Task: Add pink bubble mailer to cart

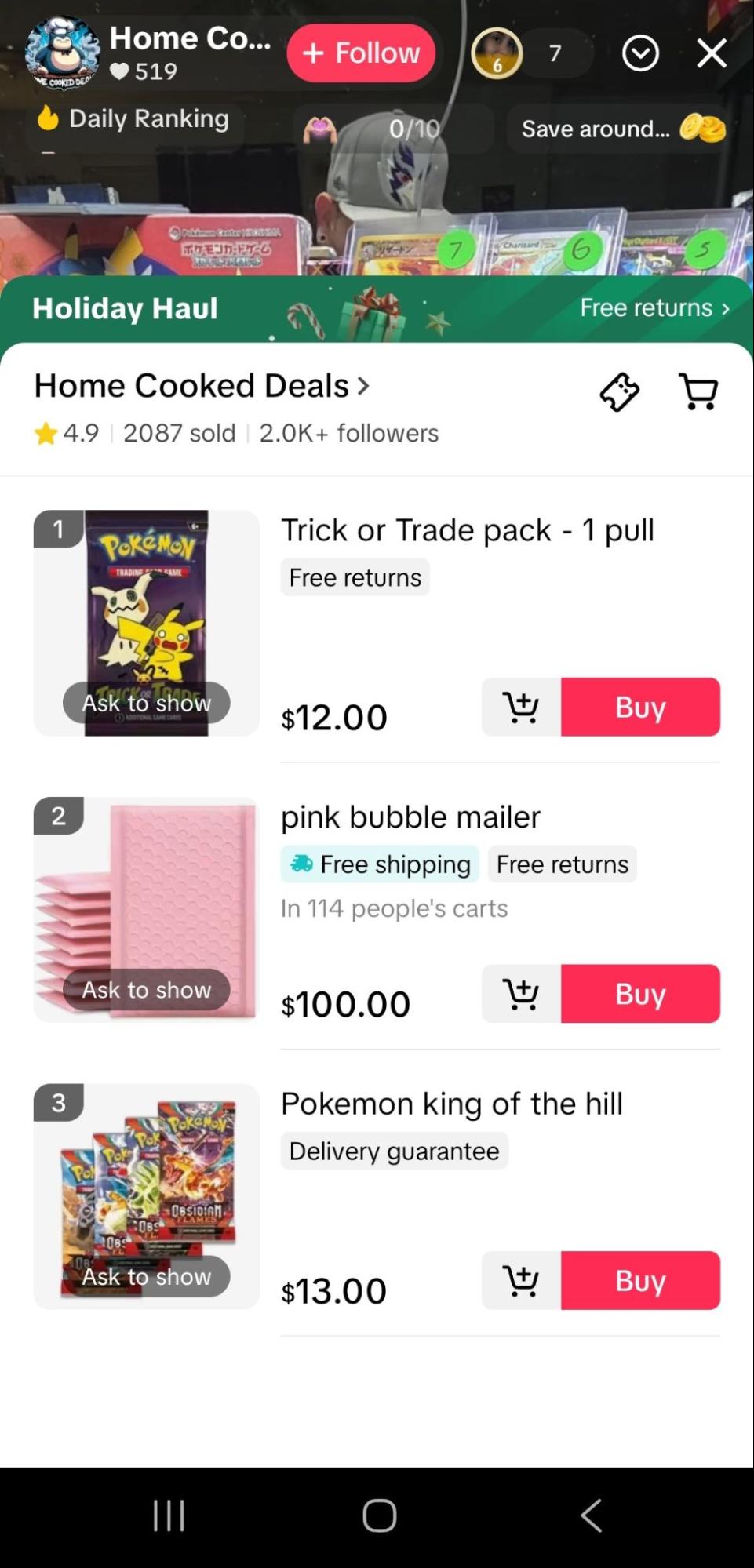Action: coord(519,994)
